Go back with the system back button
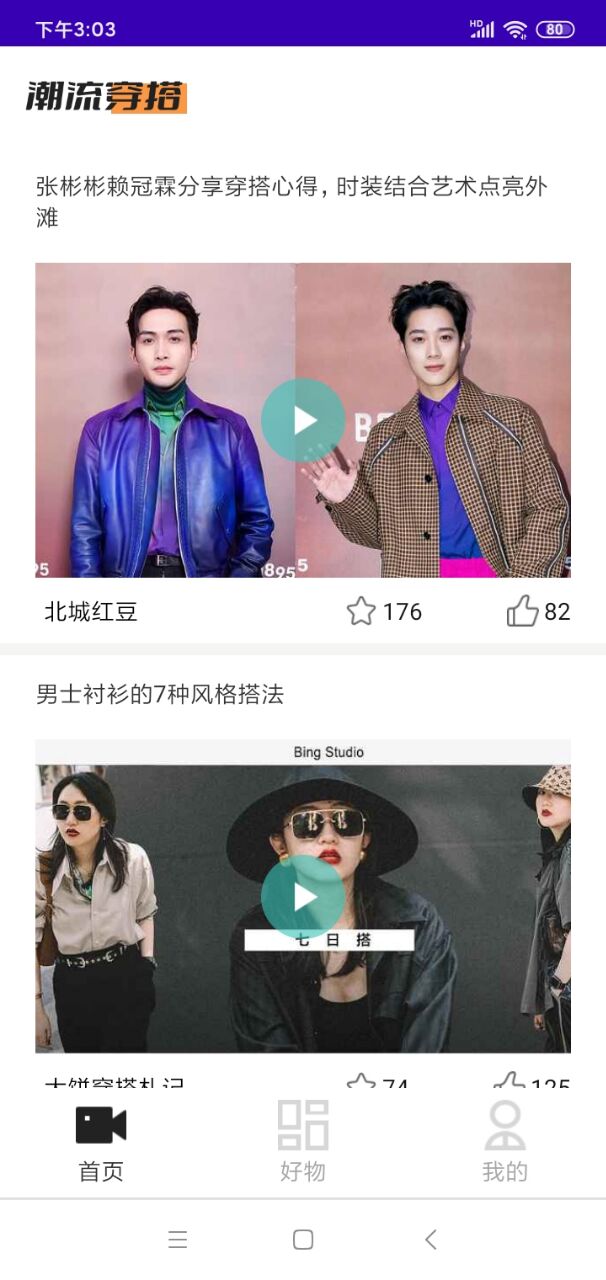 pyautogui.click(x=431, y=1240)
